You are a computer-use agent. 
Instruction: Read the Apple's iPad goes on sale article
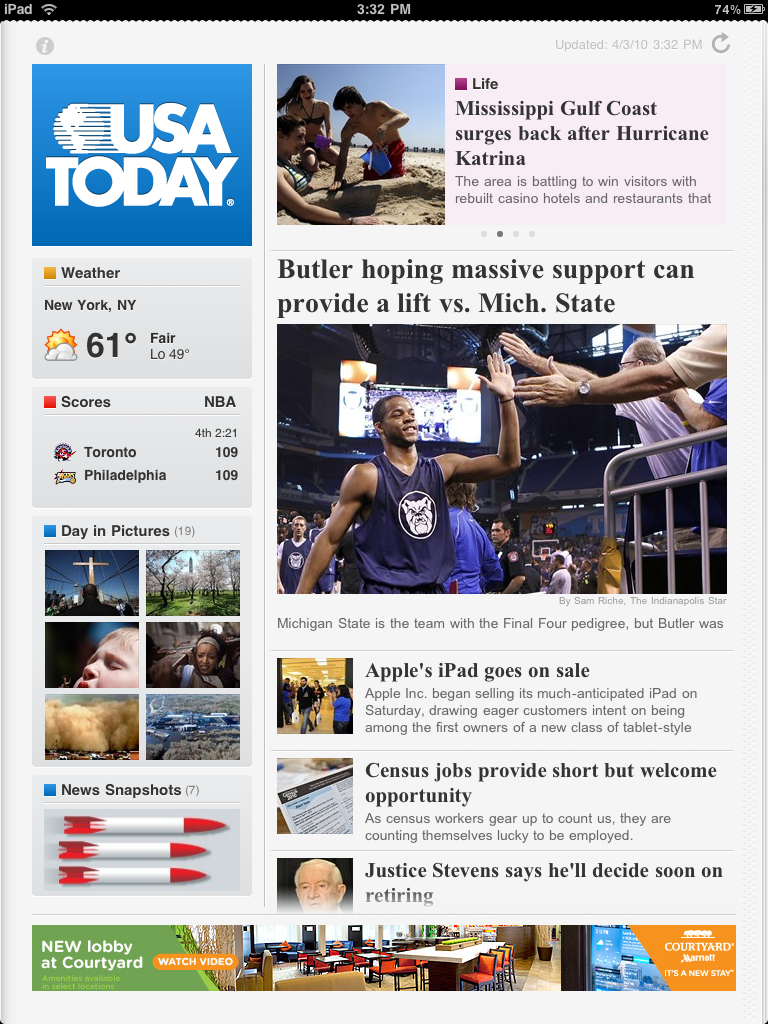pyautogui.click(x=477, y=670)
